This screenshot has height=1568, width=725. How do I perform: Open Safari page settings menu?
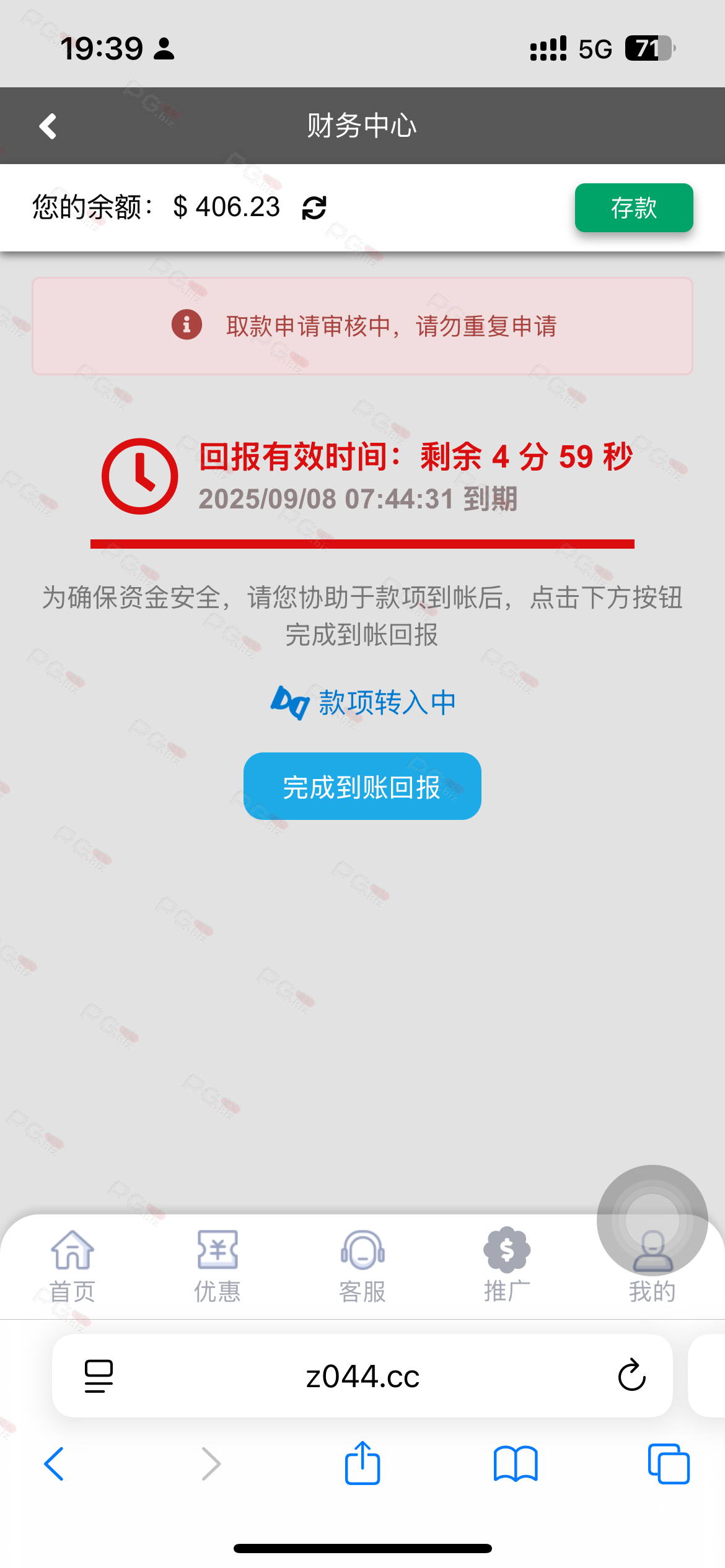[x=99, y=1376]
